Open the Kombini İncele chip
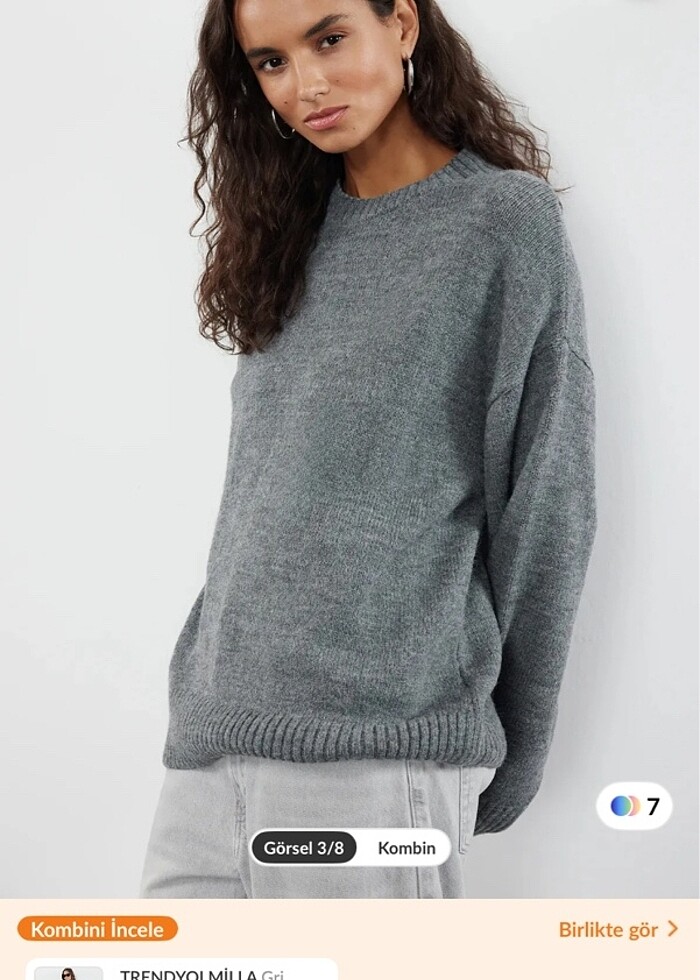700x980 pixels. tap(97, 929)
